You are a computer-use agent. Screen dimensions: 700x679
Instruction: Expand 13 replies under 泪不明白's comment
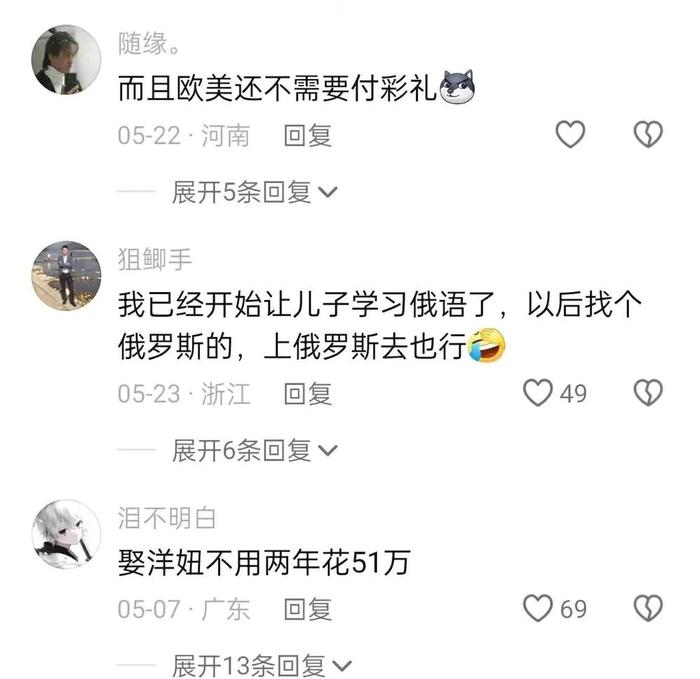[x=262, y=665]
